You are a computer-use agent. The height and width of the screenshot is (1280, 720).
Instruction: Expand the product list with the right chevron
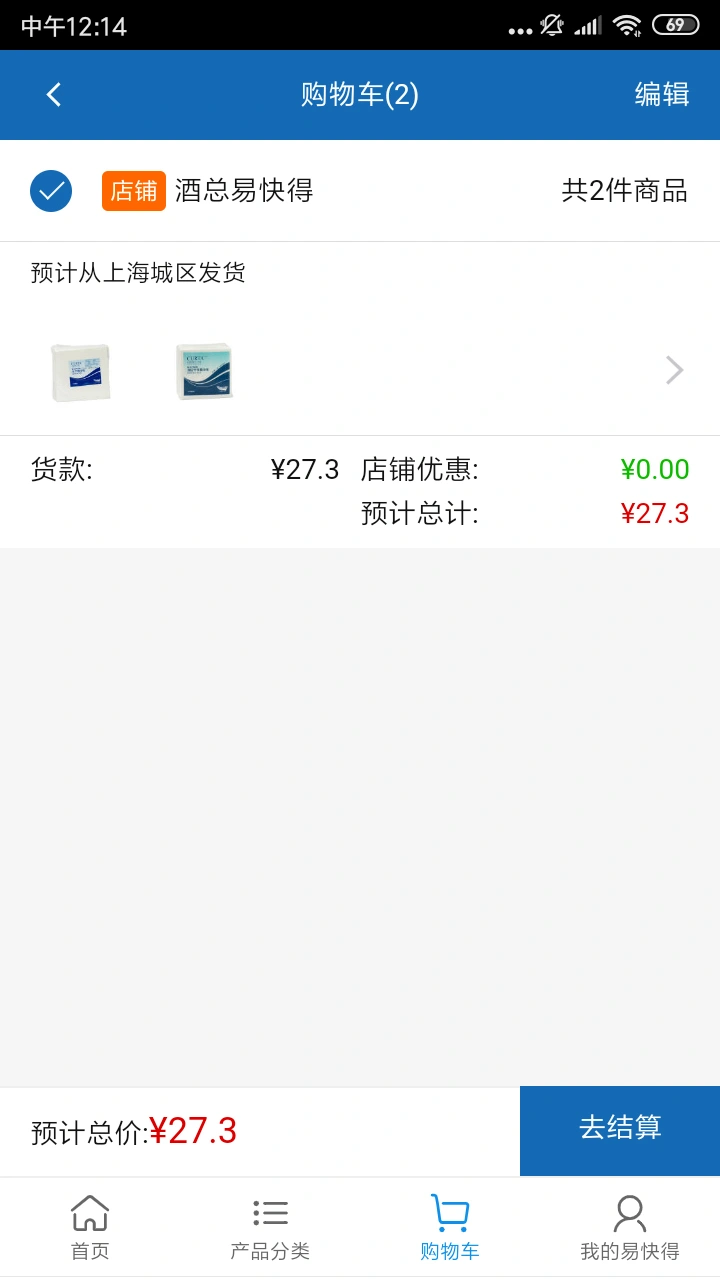673,369
